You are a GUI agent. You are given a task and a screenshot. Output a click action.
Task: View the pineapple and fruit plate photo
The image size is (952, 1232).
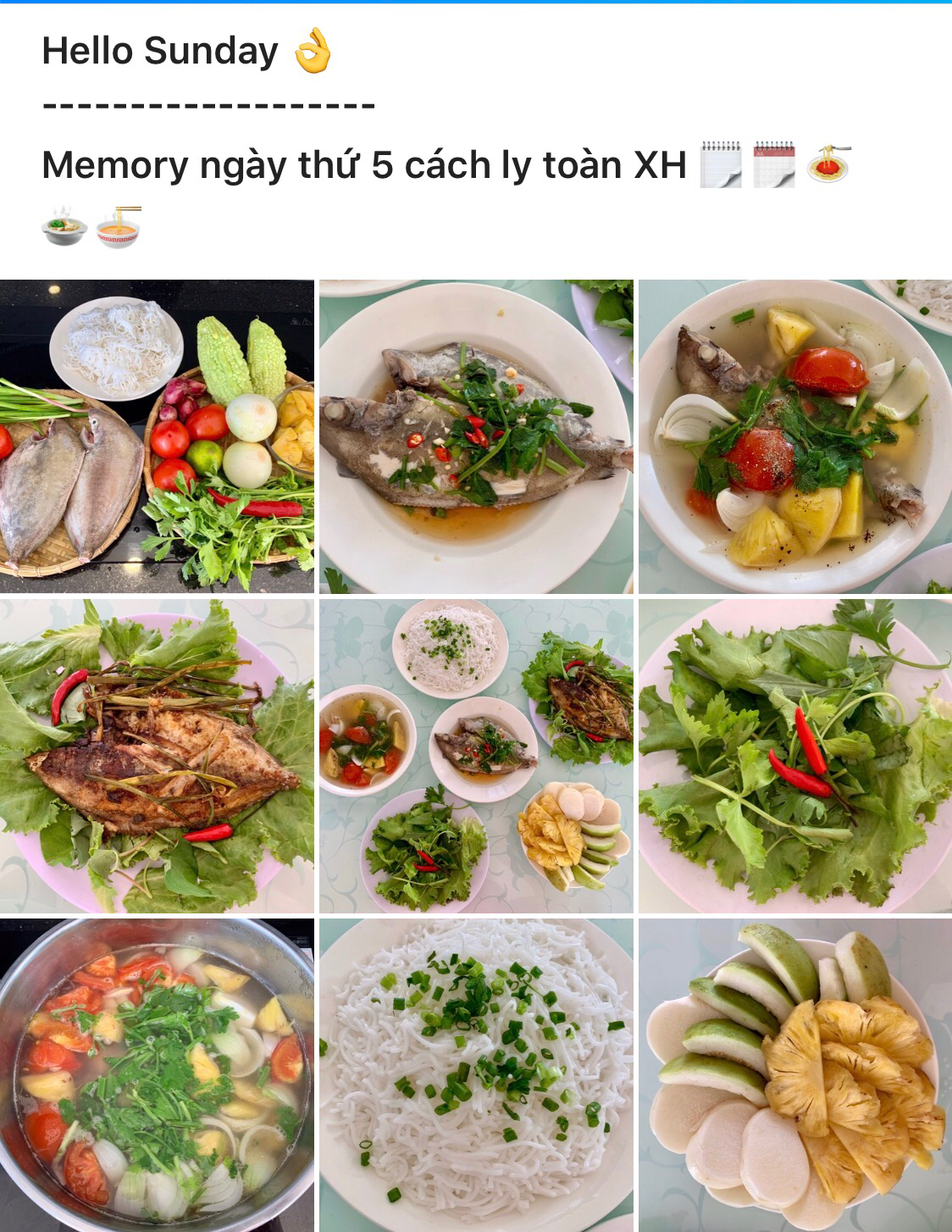795,1074
